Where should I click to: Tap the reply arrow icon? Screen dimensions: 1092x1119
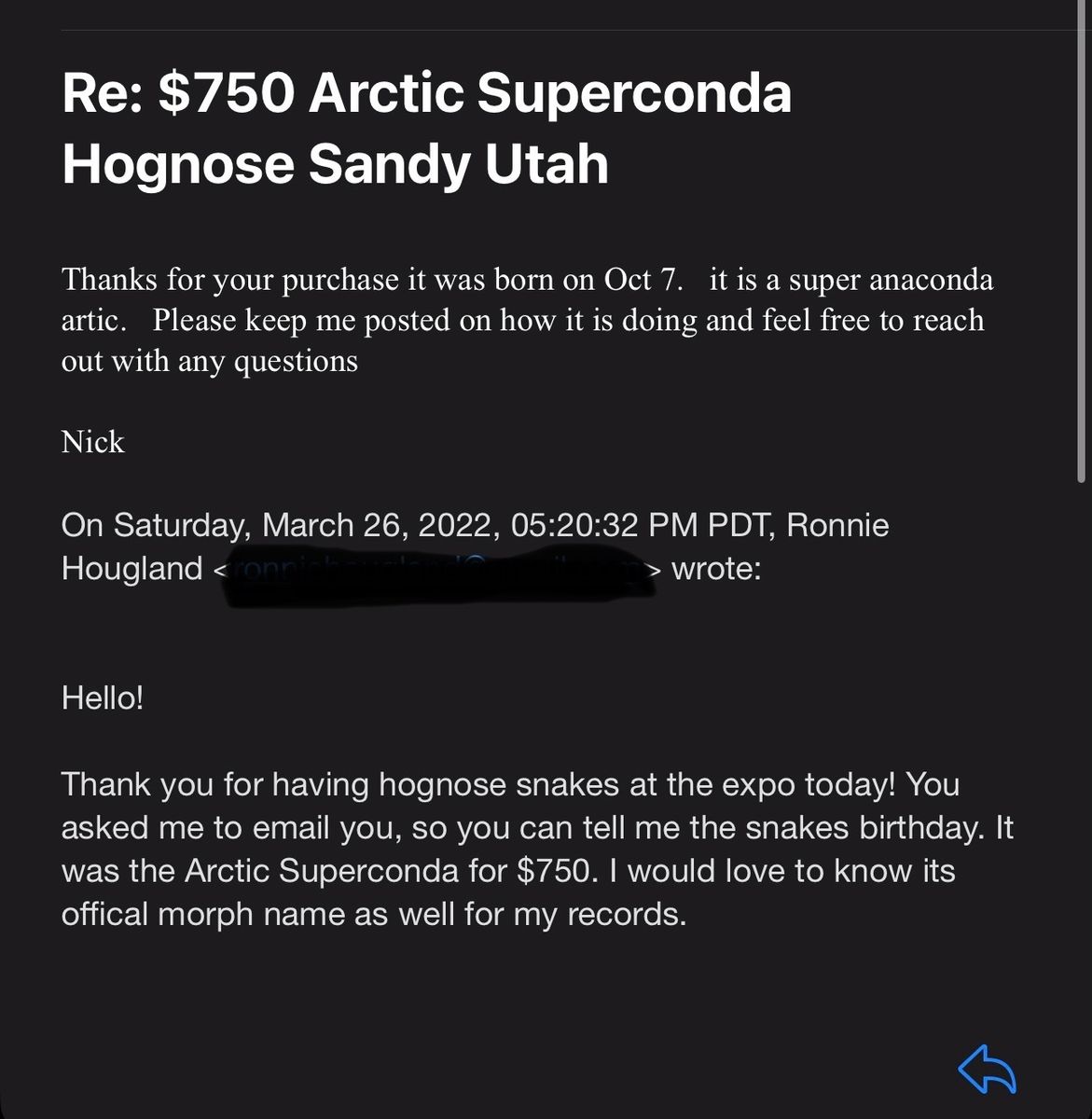tap(987, 1069)
